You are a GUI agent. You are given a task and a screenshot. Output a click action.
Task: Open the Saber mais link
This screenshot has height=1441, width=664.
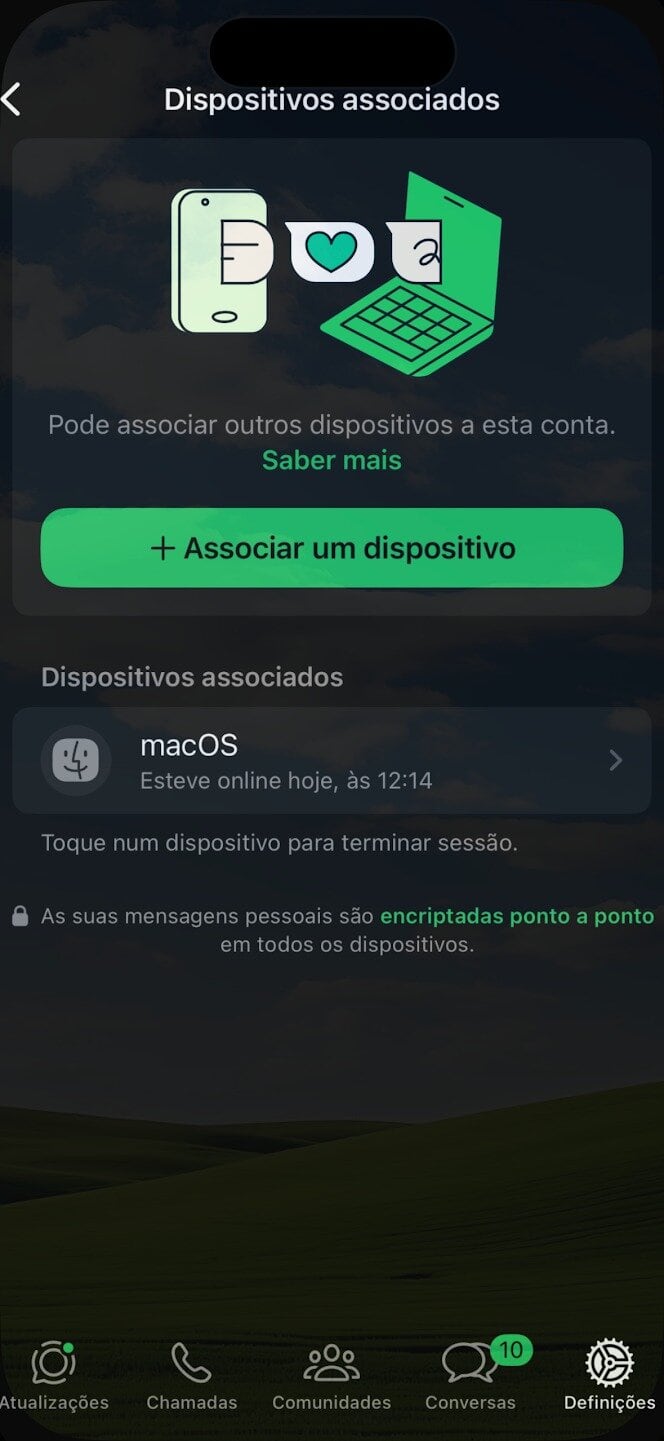tap(331, 460)
